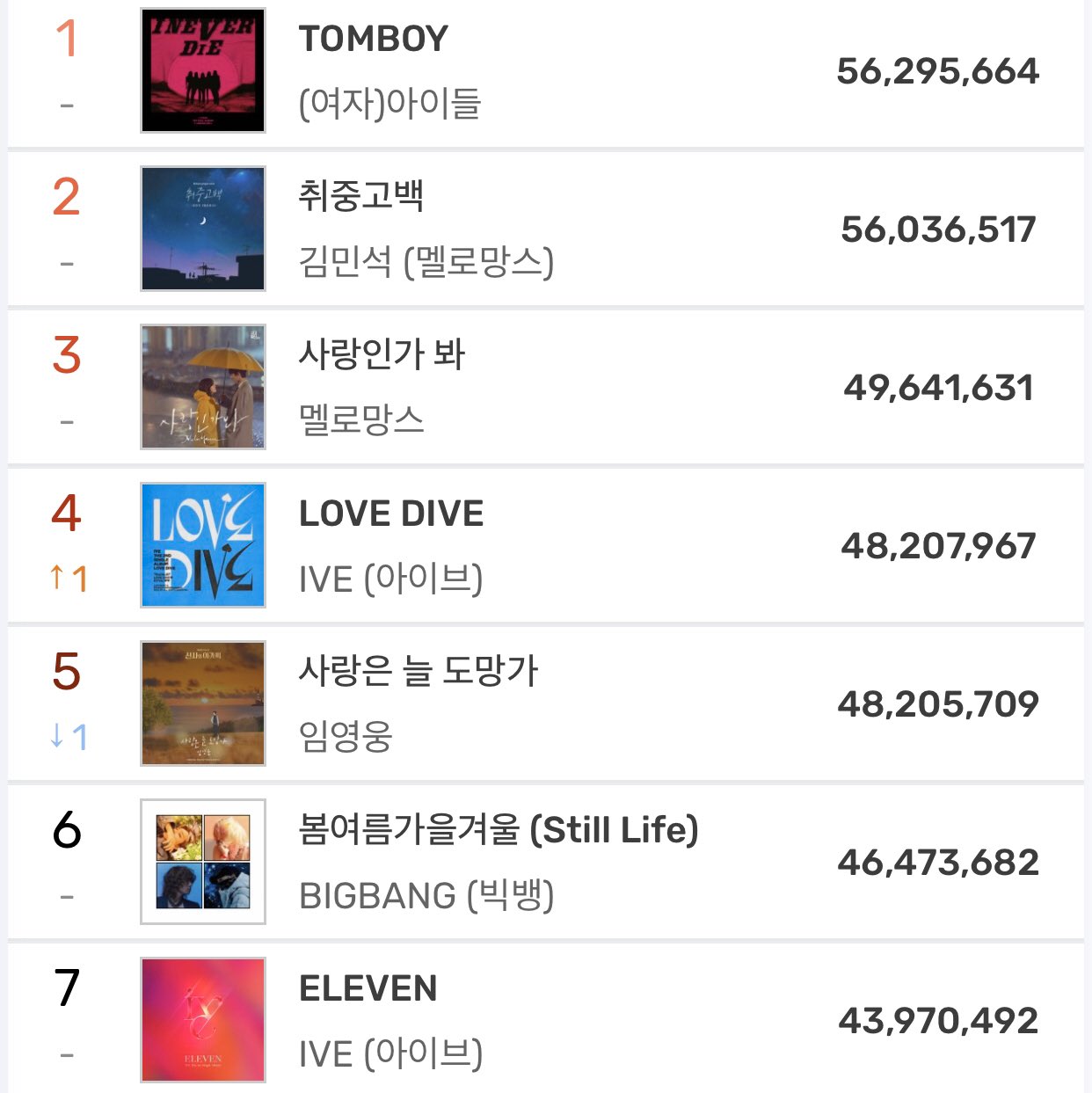
Task: Open 봄여름가을겨울 (Still Life) by BIGBANG
Action: point(546,862)
